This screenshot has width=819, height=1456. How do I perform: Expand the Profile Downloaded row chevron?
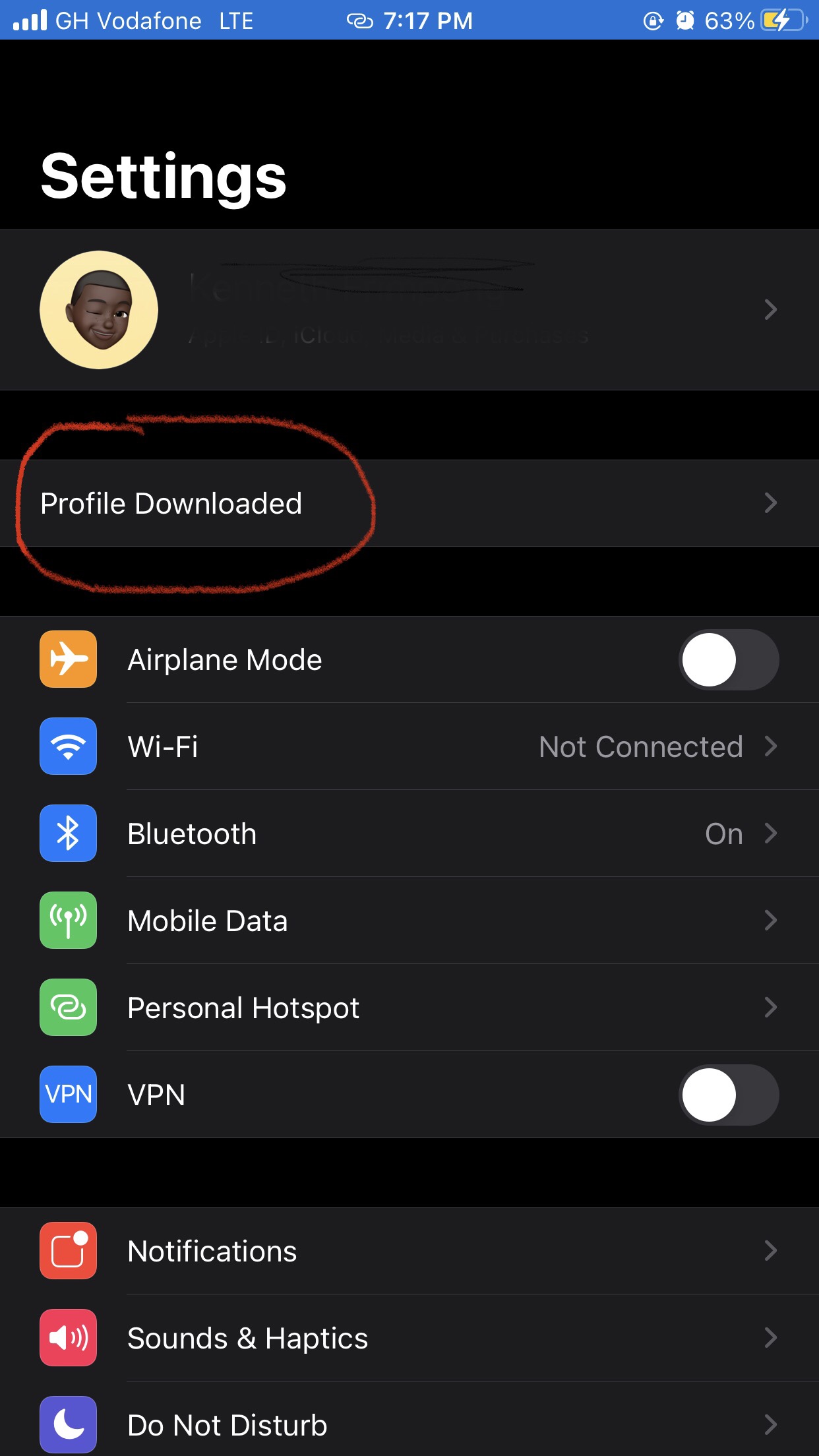pos(772,503)
